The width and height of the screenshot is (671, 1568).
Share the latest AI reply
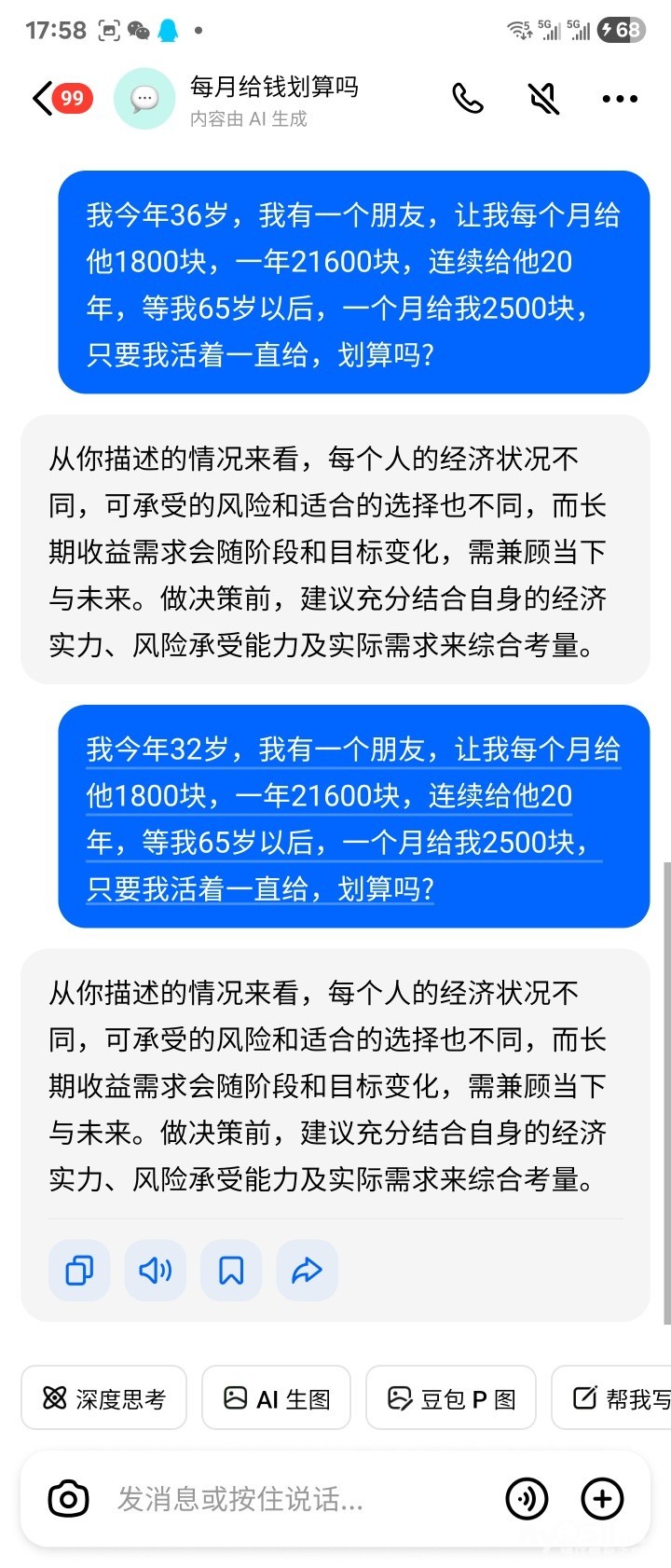(x=307, y=1270)
